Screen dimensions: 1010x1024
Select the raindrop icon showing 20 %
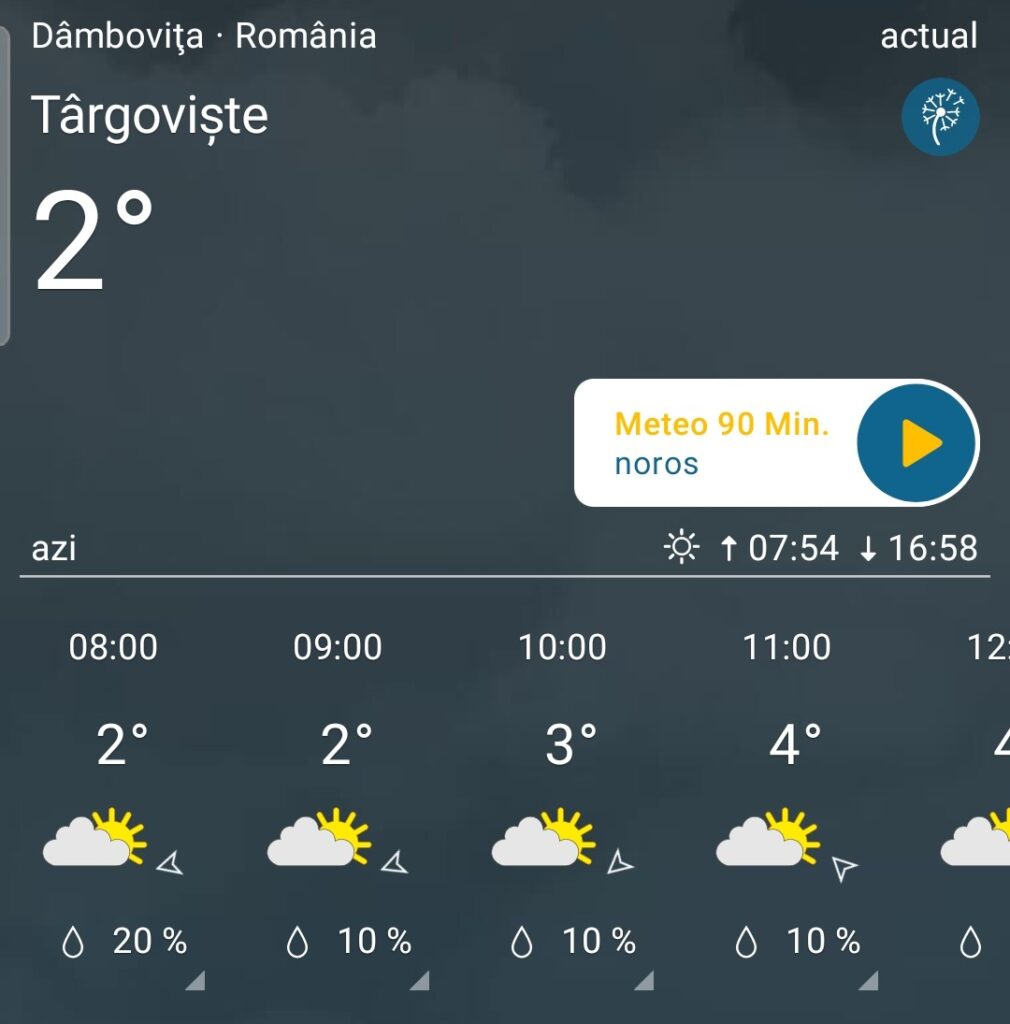click(74, 940)
